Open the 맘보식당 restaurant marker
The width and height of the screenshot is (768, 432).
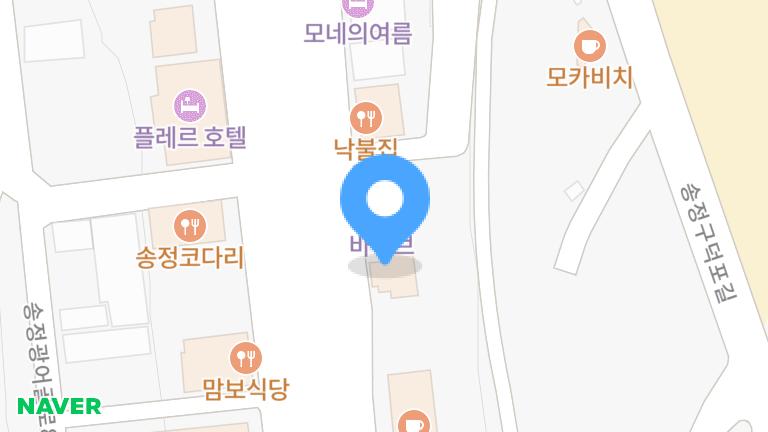(x=245, y=357)
